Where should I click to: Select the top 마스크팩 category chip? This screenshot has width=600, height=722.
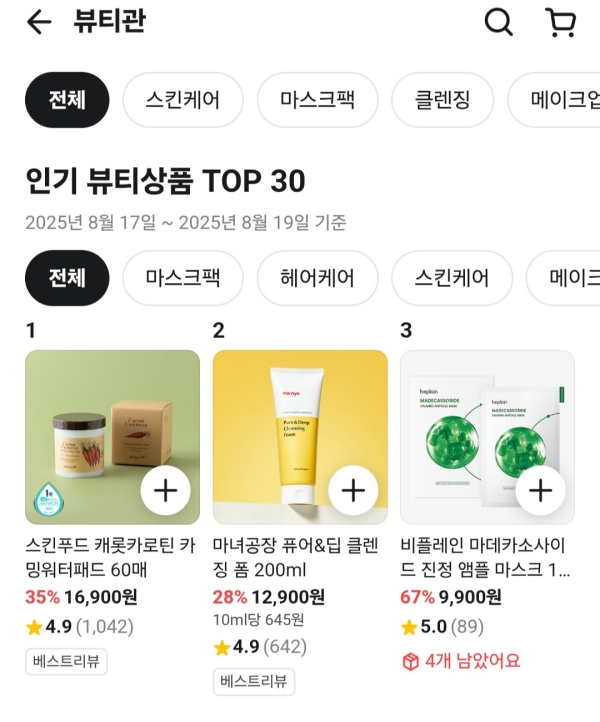coord(317,100)
